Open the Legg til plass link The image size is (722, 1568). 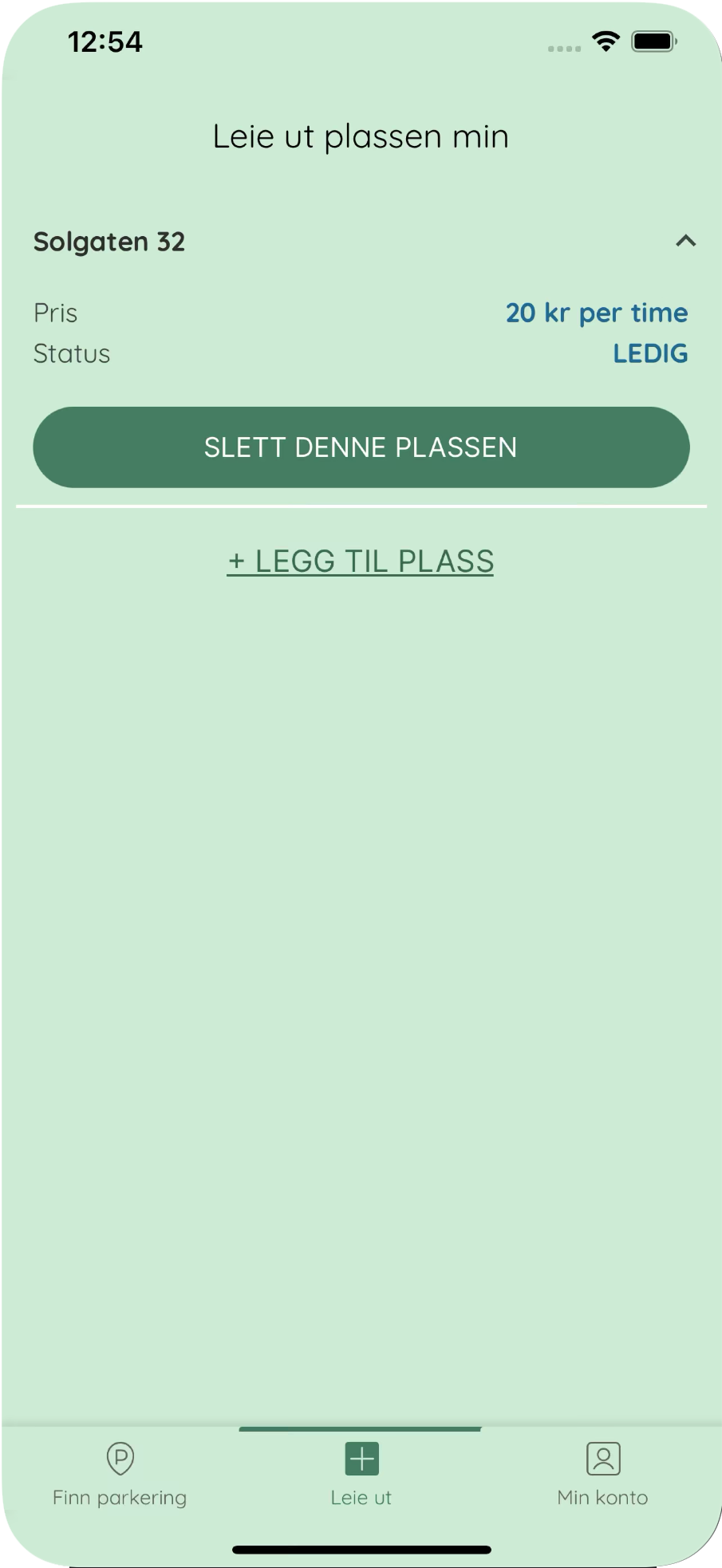click(x=361, y=561)
